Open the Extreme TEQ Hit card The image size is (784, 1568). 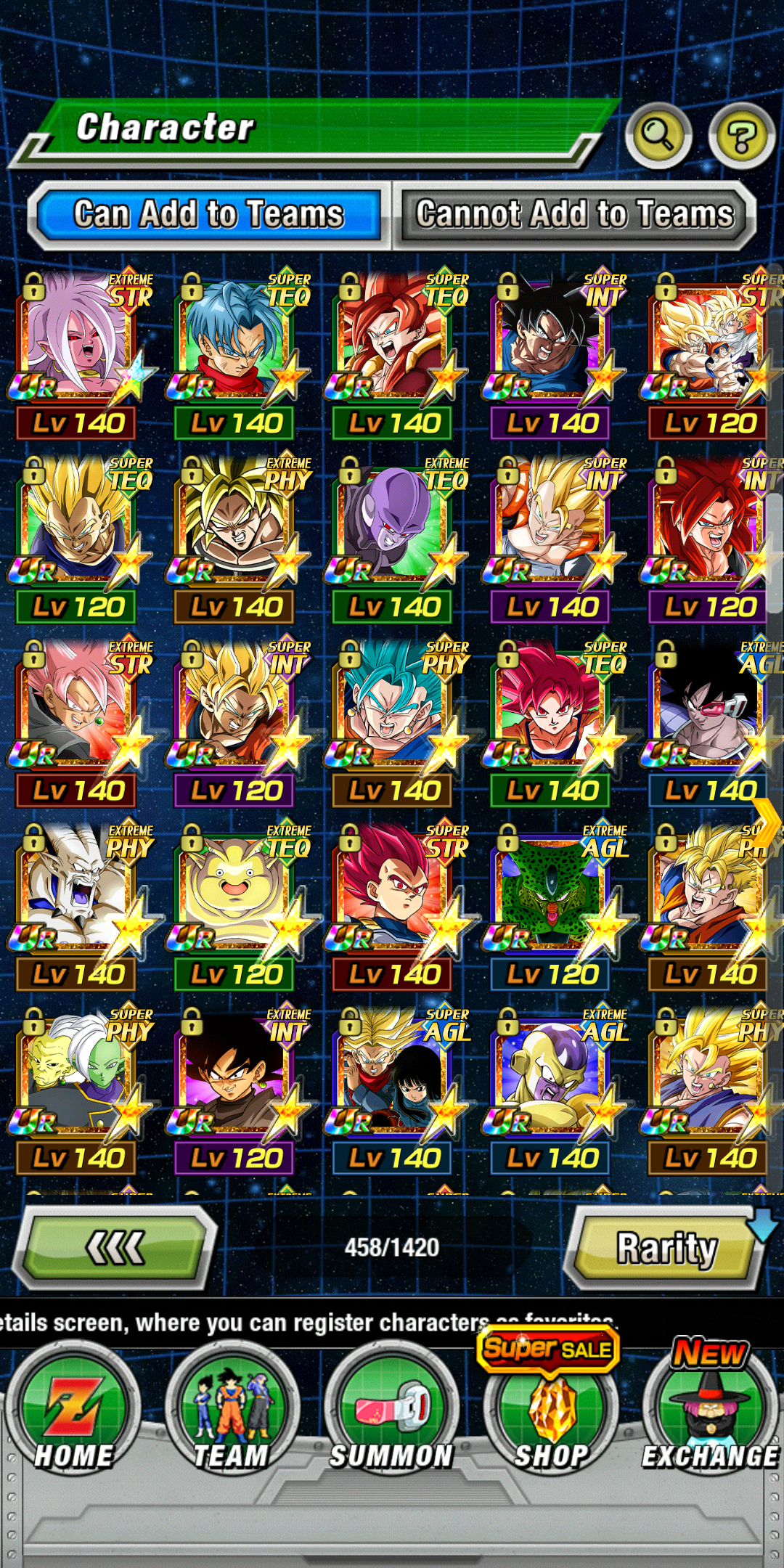[x=394, y=539]
